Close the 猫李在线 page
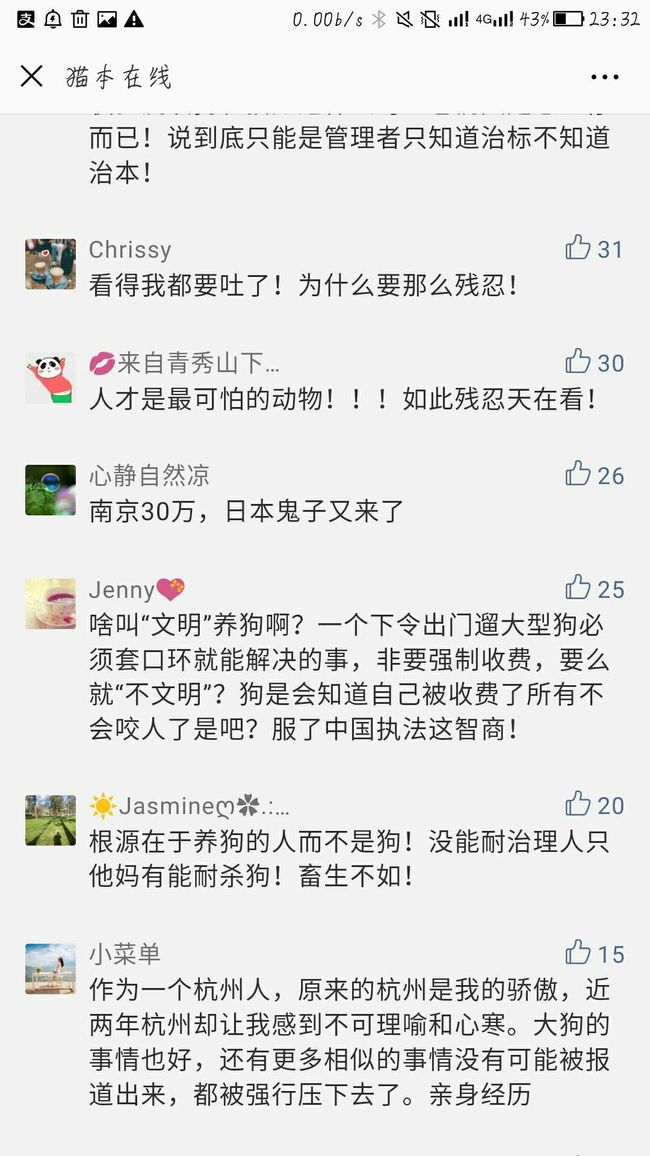Viewport: 650px width, 1156px height. [32, 76]
